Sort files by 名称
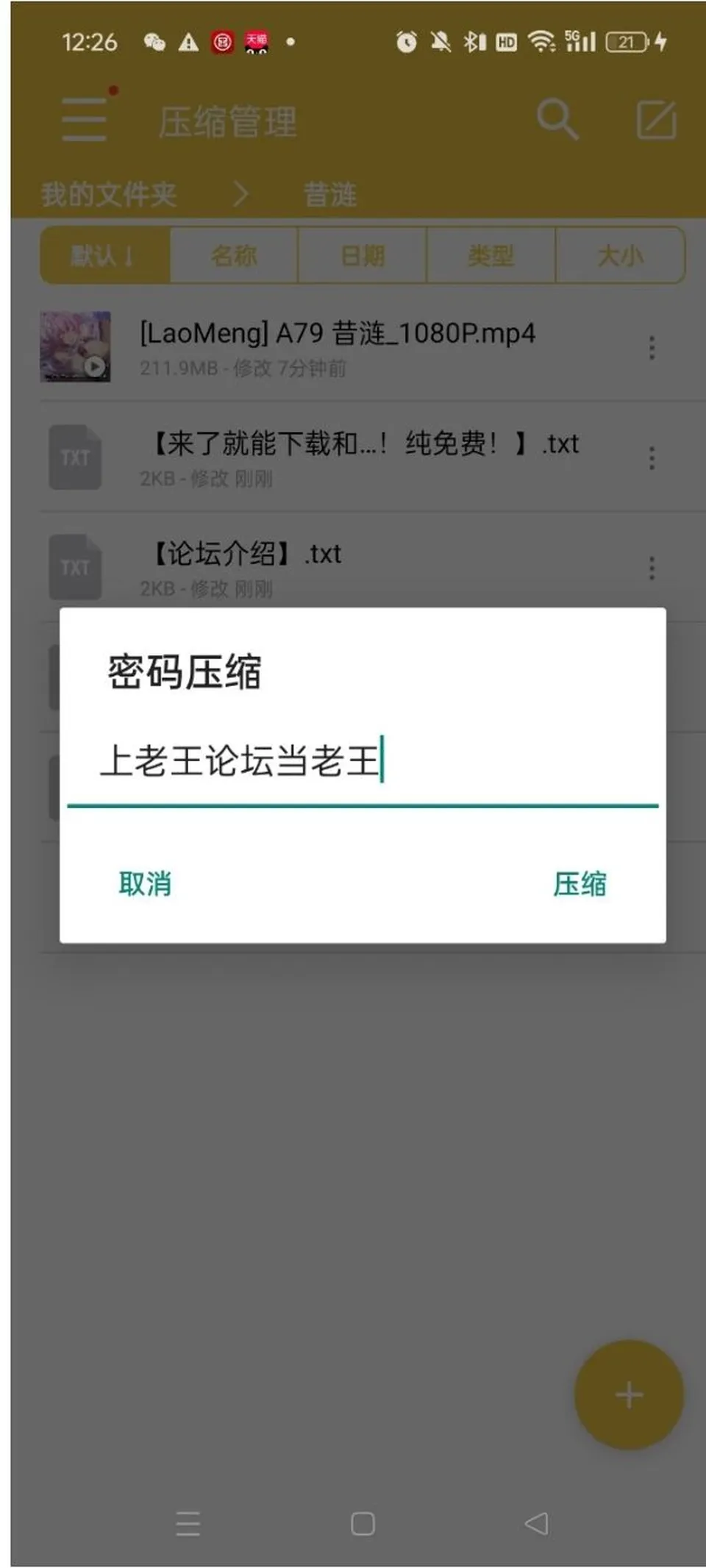The width and height of the screenshot is (706, 1568). click(x=234, y=255)
